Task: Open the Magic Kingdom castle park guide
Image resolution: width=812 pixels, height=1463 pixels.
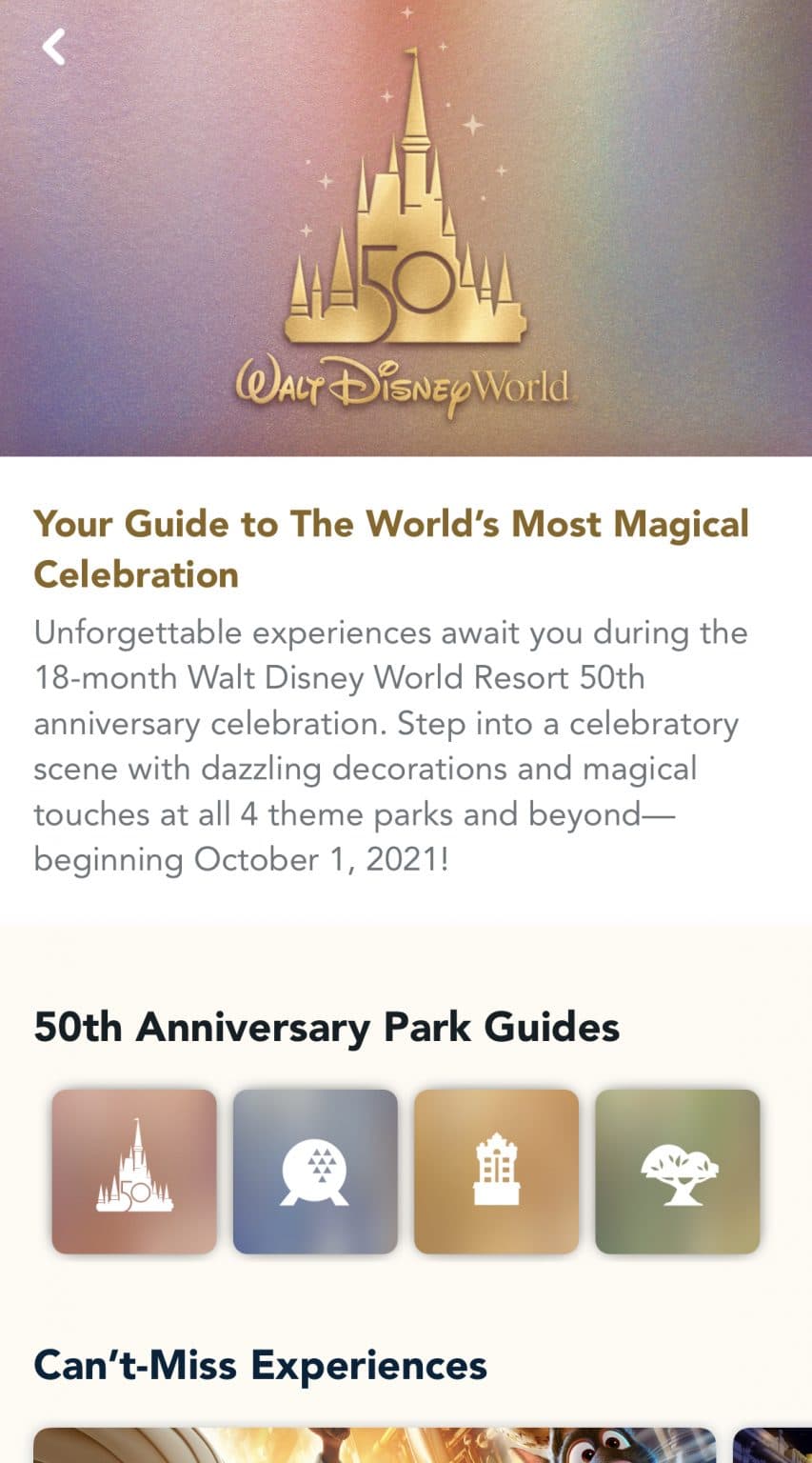Action: click(x=134, y=1172)
